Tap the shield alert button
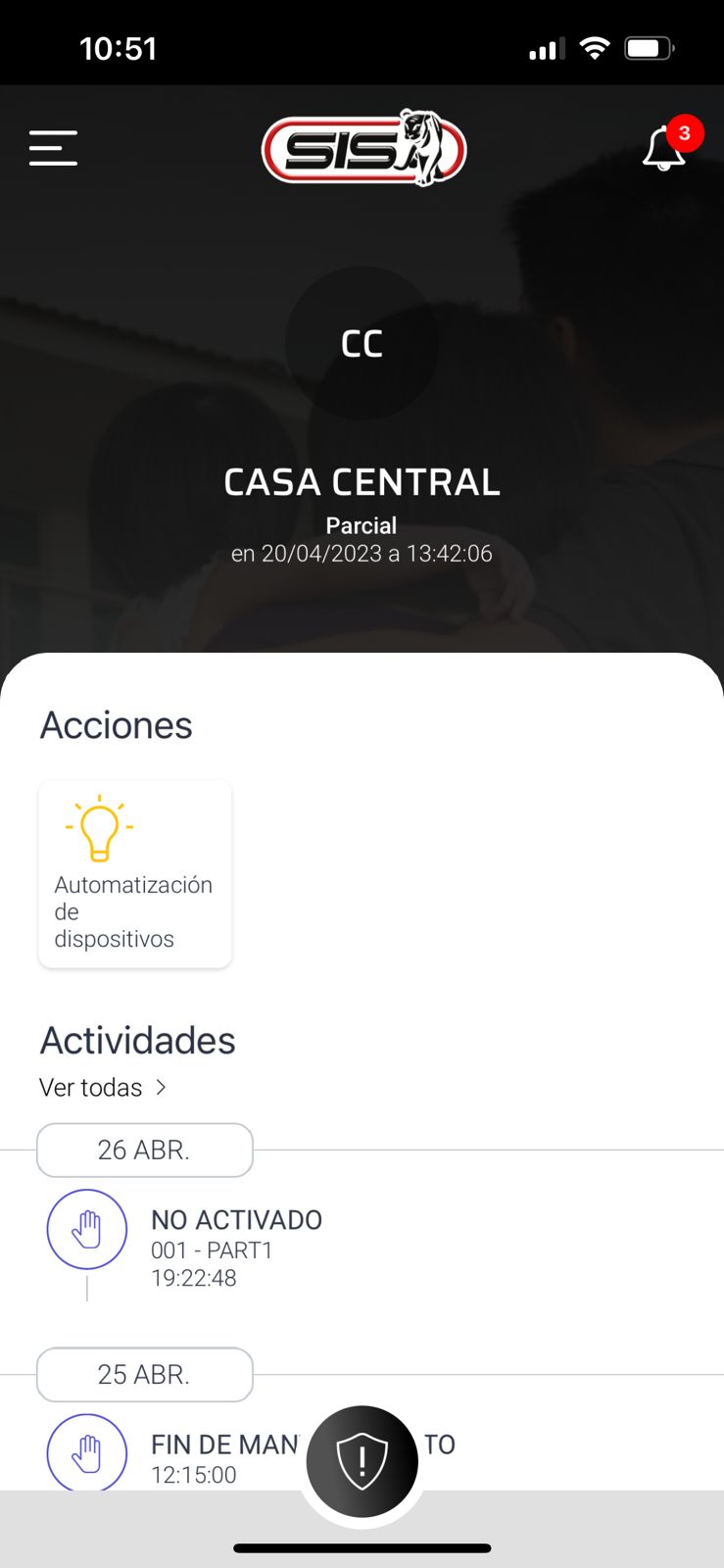 click(362, 1461)
